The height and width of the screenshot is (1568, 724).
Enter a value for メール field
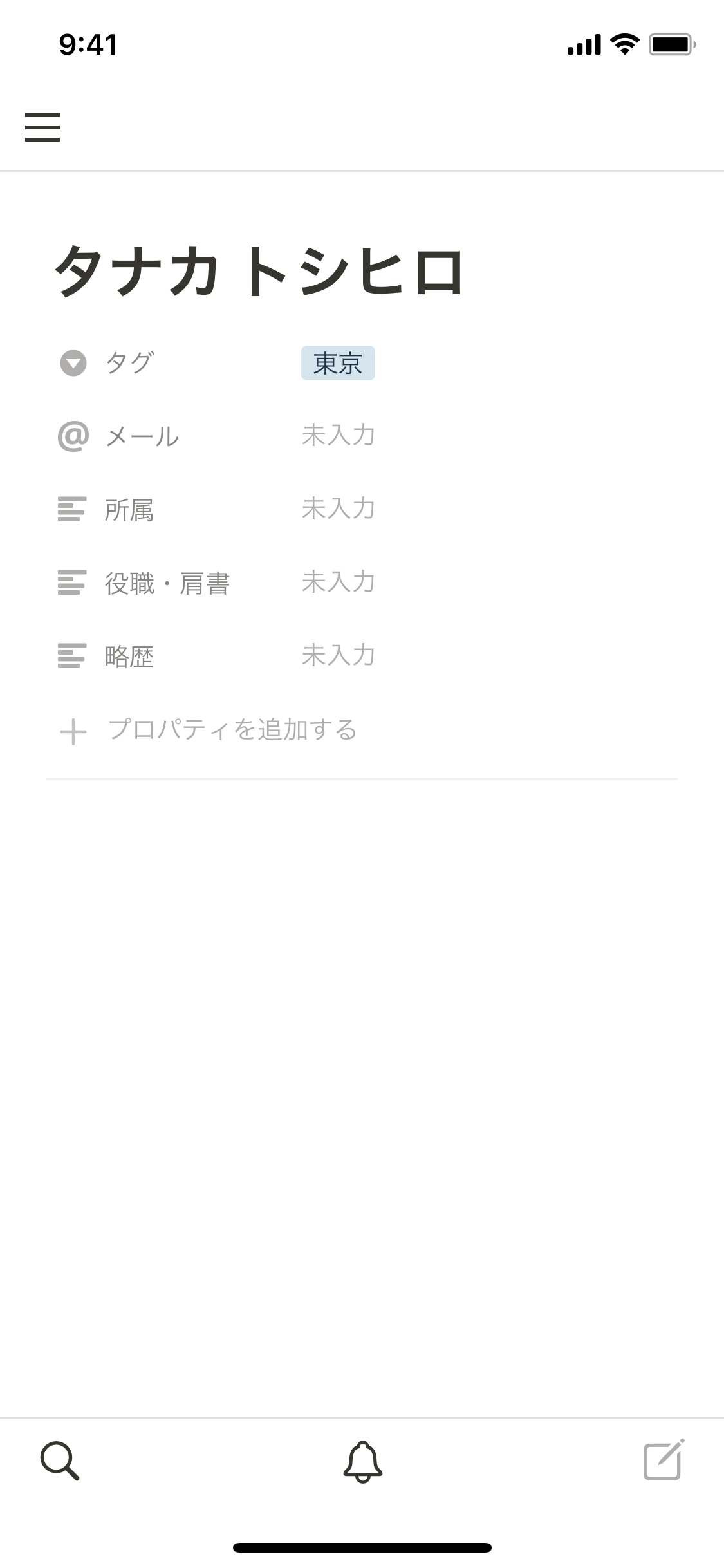coord(339,436)
